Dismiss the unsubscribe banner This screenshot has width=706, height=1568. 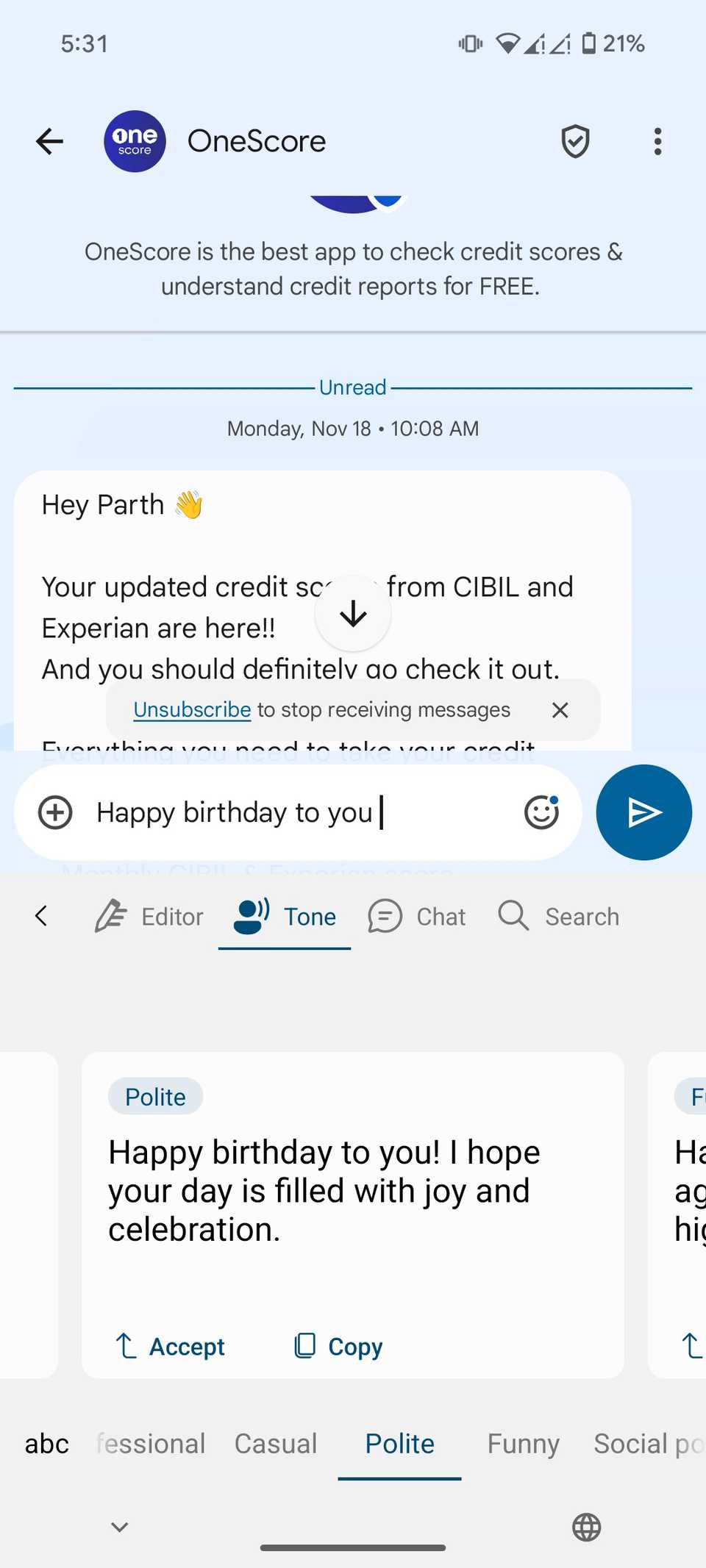(x=560, y=710)
